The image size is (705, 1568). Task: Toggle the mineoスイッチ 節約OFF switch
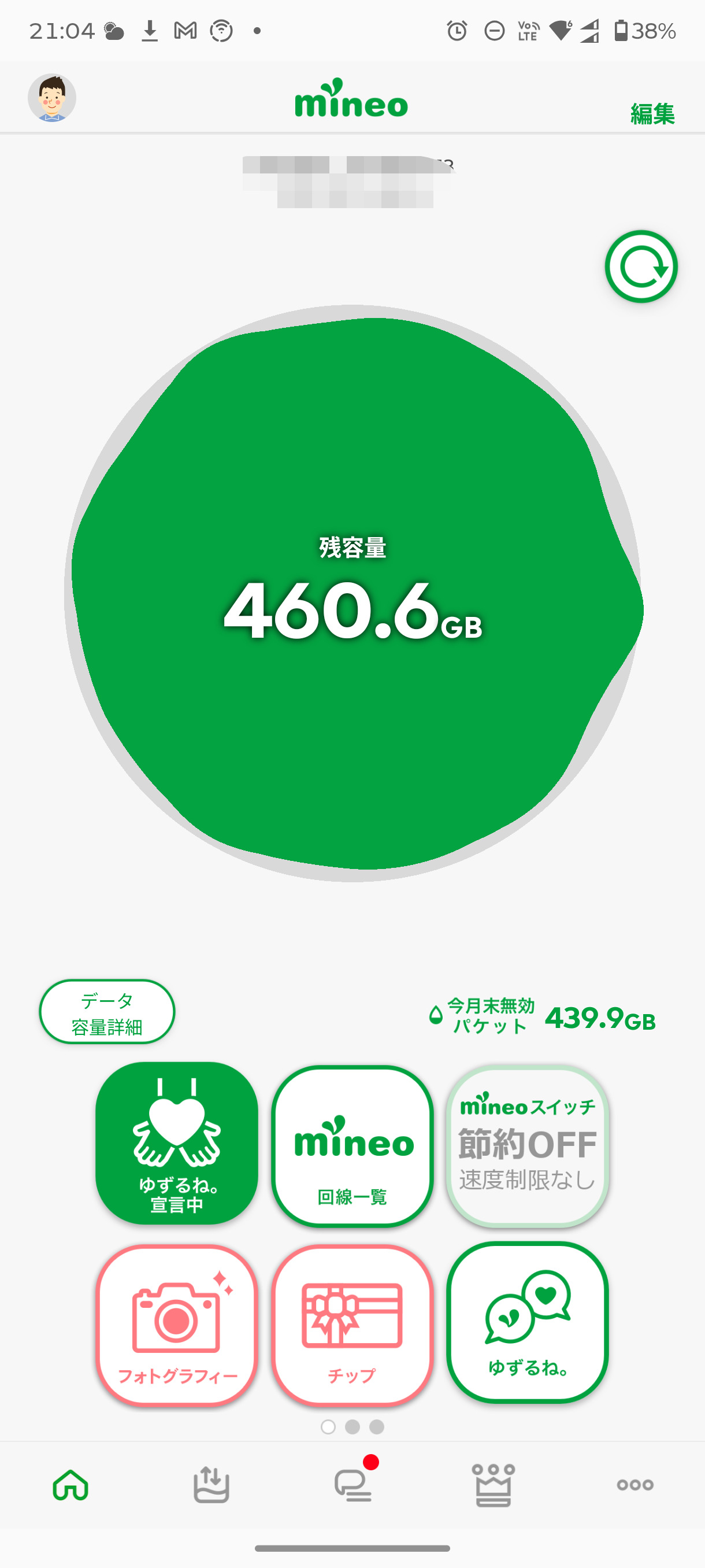tap(528, 1145)
